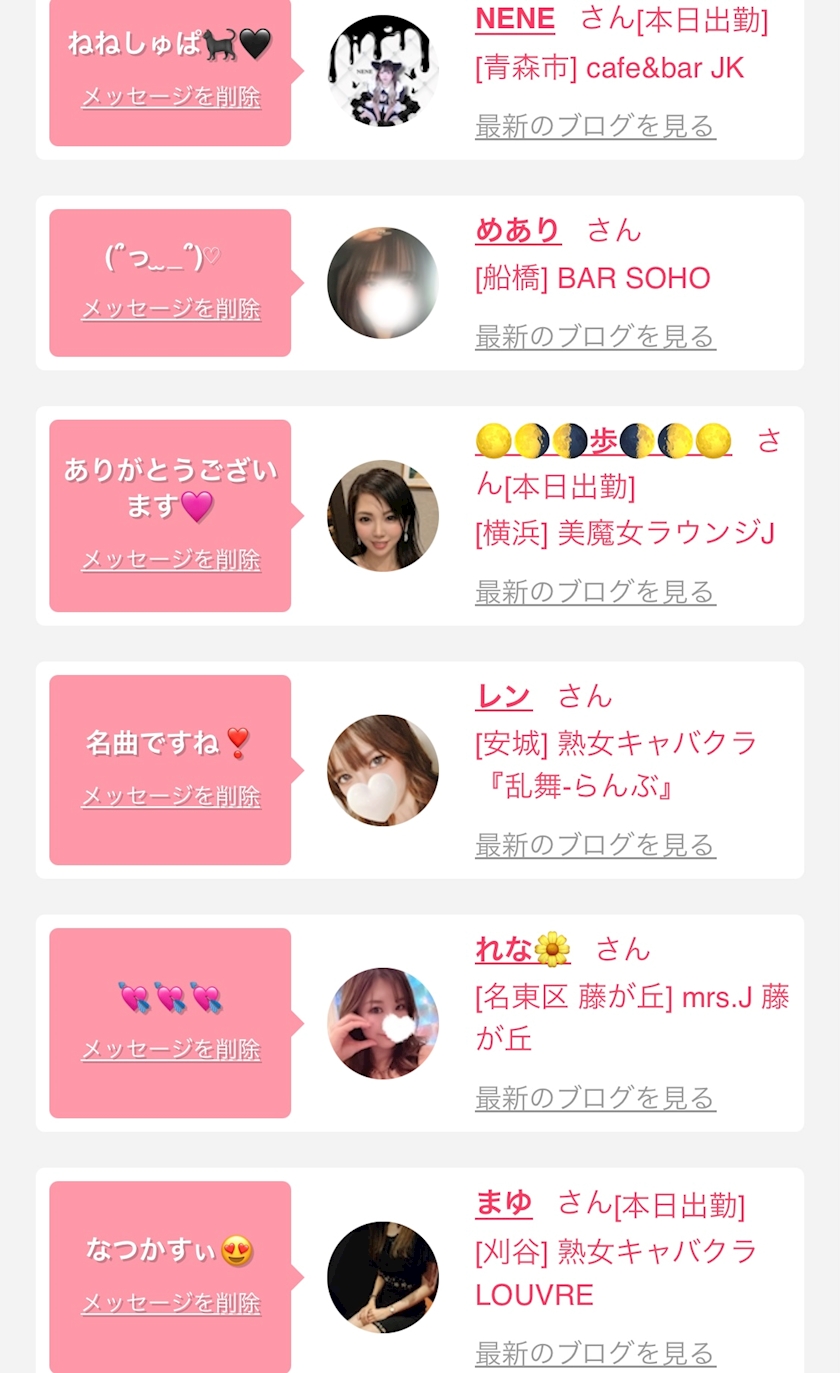The width and height of the screenshot is (840, 1373).
Task: Delete the ありがとうございます message
Action: tap(170, 559)
